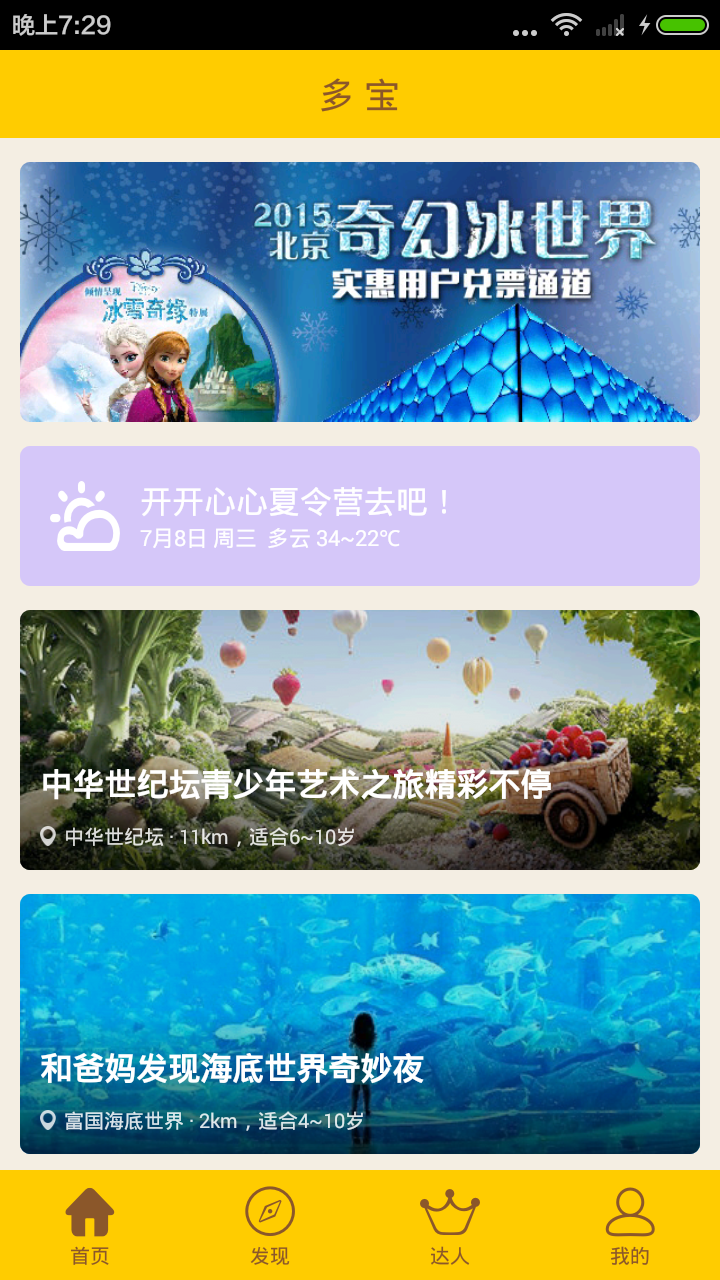The image size is (720, 1280).
Task: Tap the 首页 home icon in bottom navigation
Action: (x=90, y=1213)
